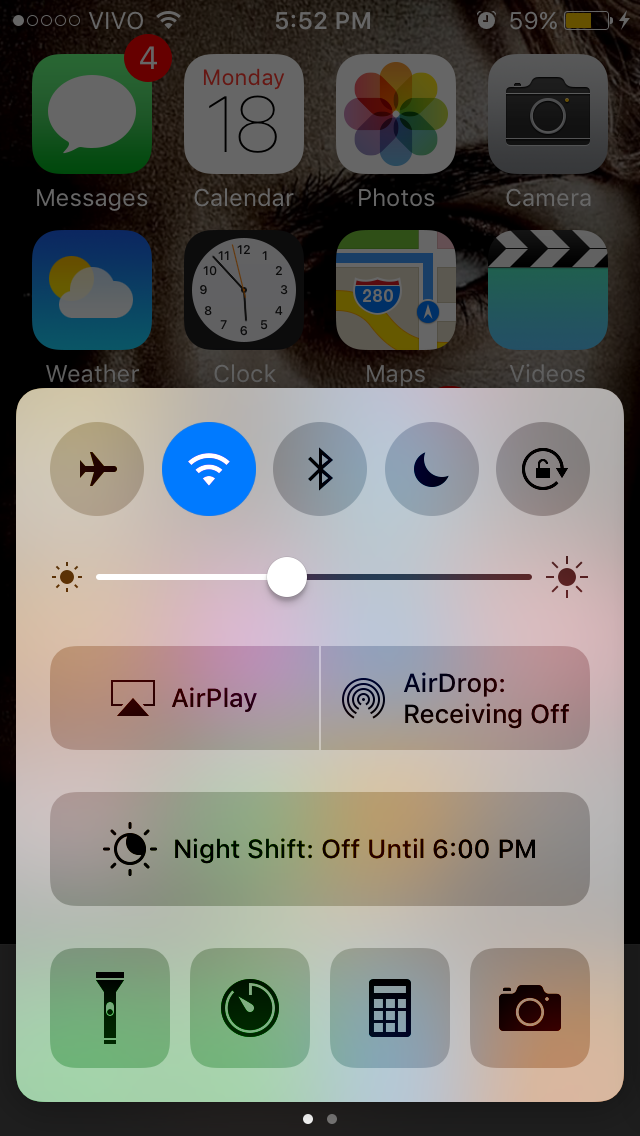Open the timer
The width and height of the screenshot is (640, 1136).
pos(250,1009)
